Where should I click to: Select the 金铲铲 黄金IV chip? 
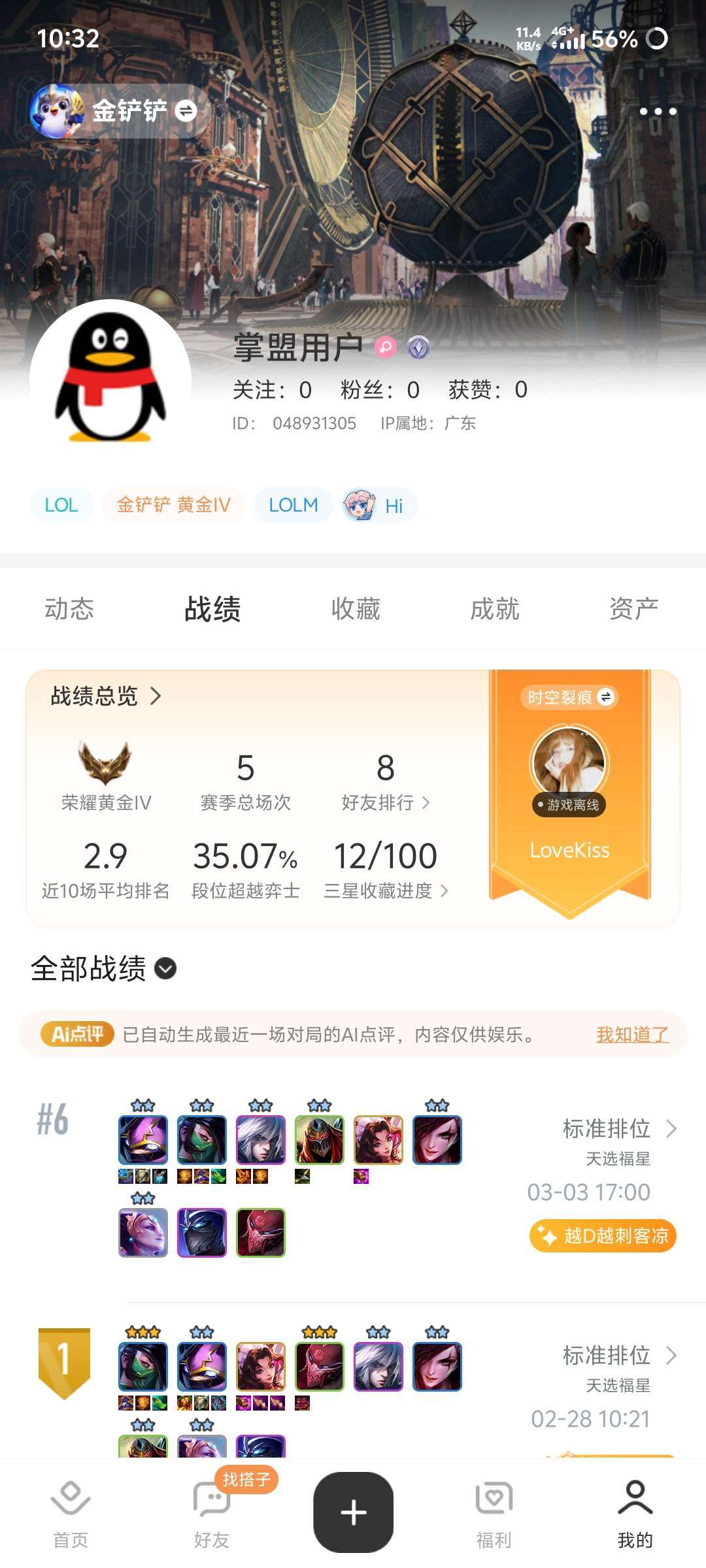[173, 505]
